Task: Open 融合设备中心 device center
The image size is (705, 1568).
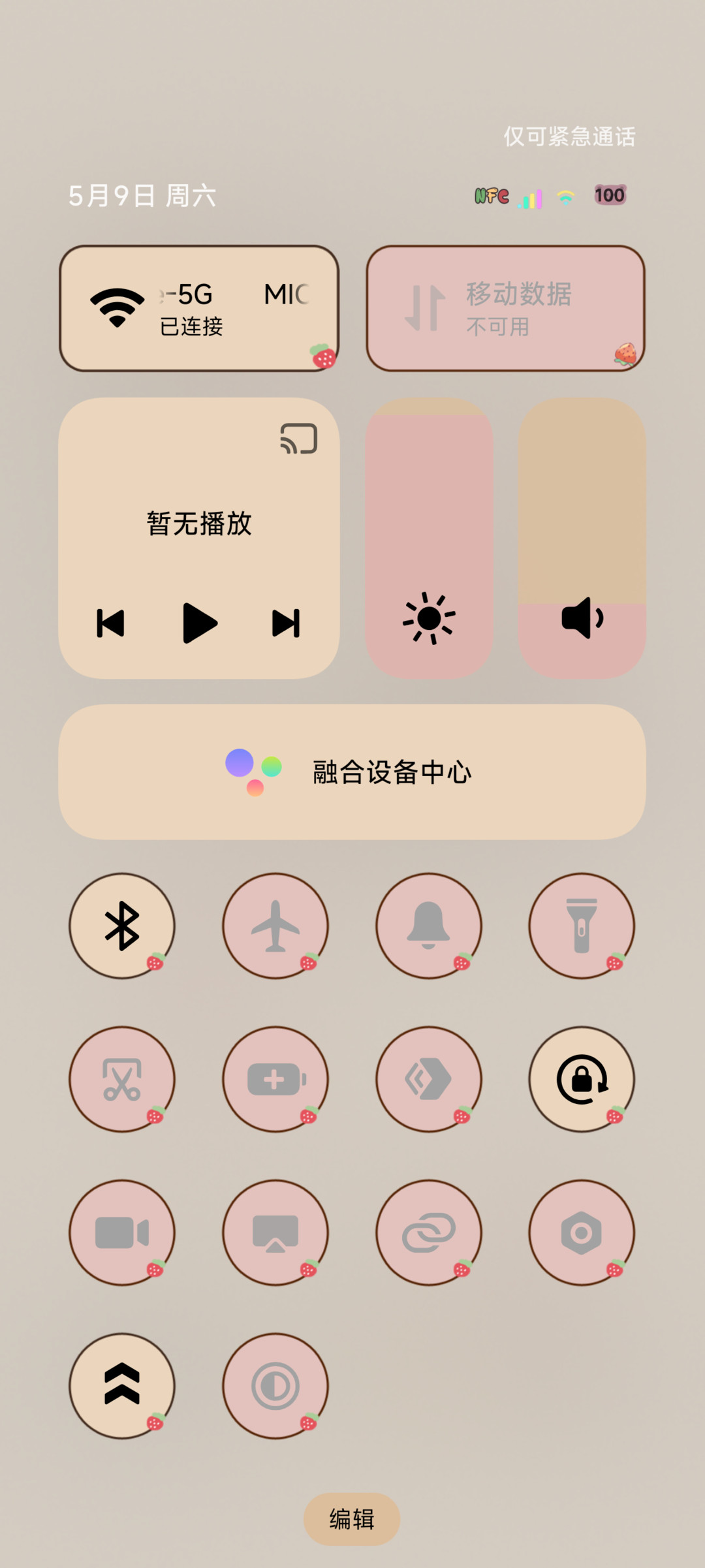Action: coord(352,772)
